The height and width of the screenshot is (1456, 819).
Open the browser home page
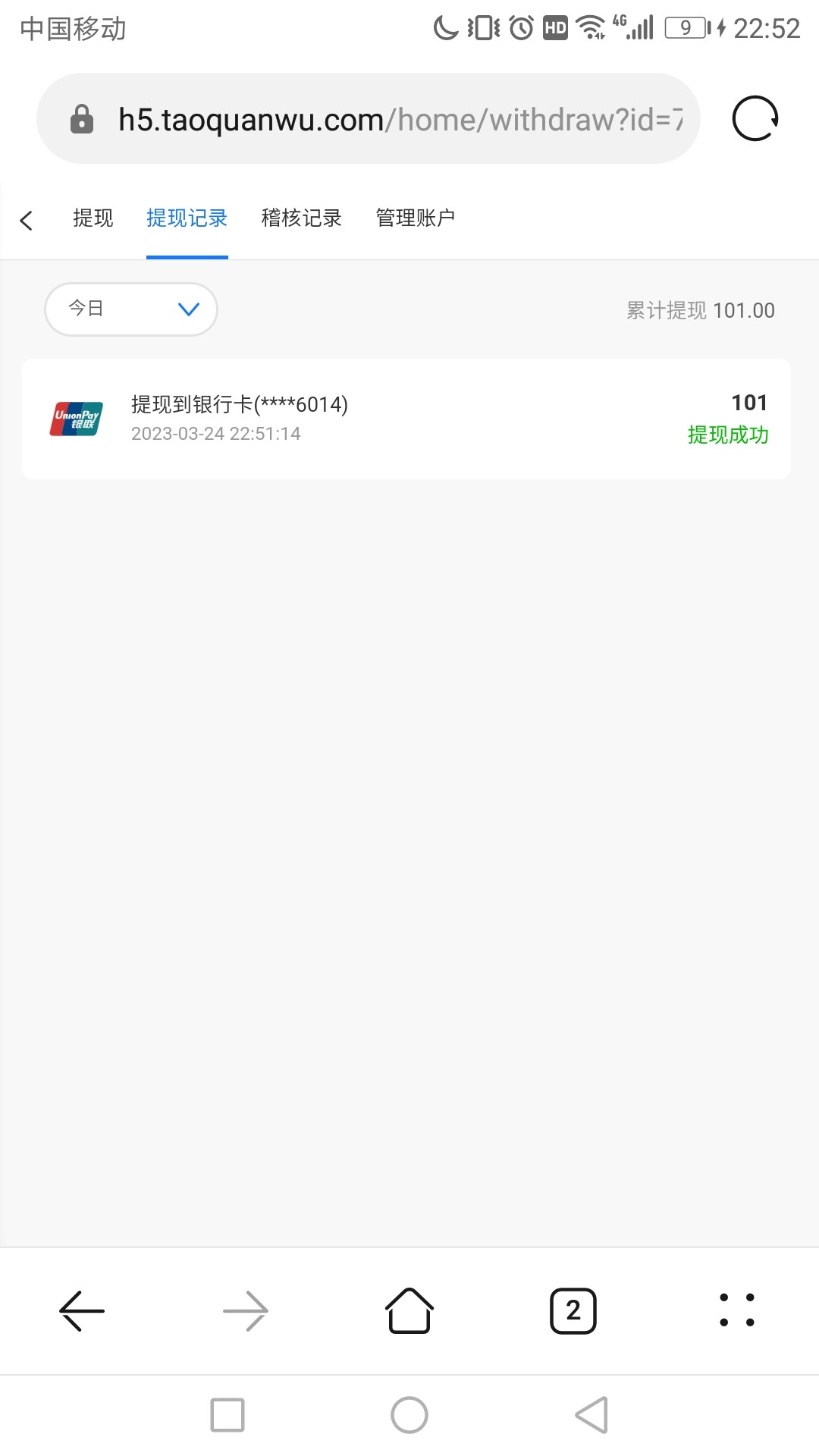click(409, 1310)
